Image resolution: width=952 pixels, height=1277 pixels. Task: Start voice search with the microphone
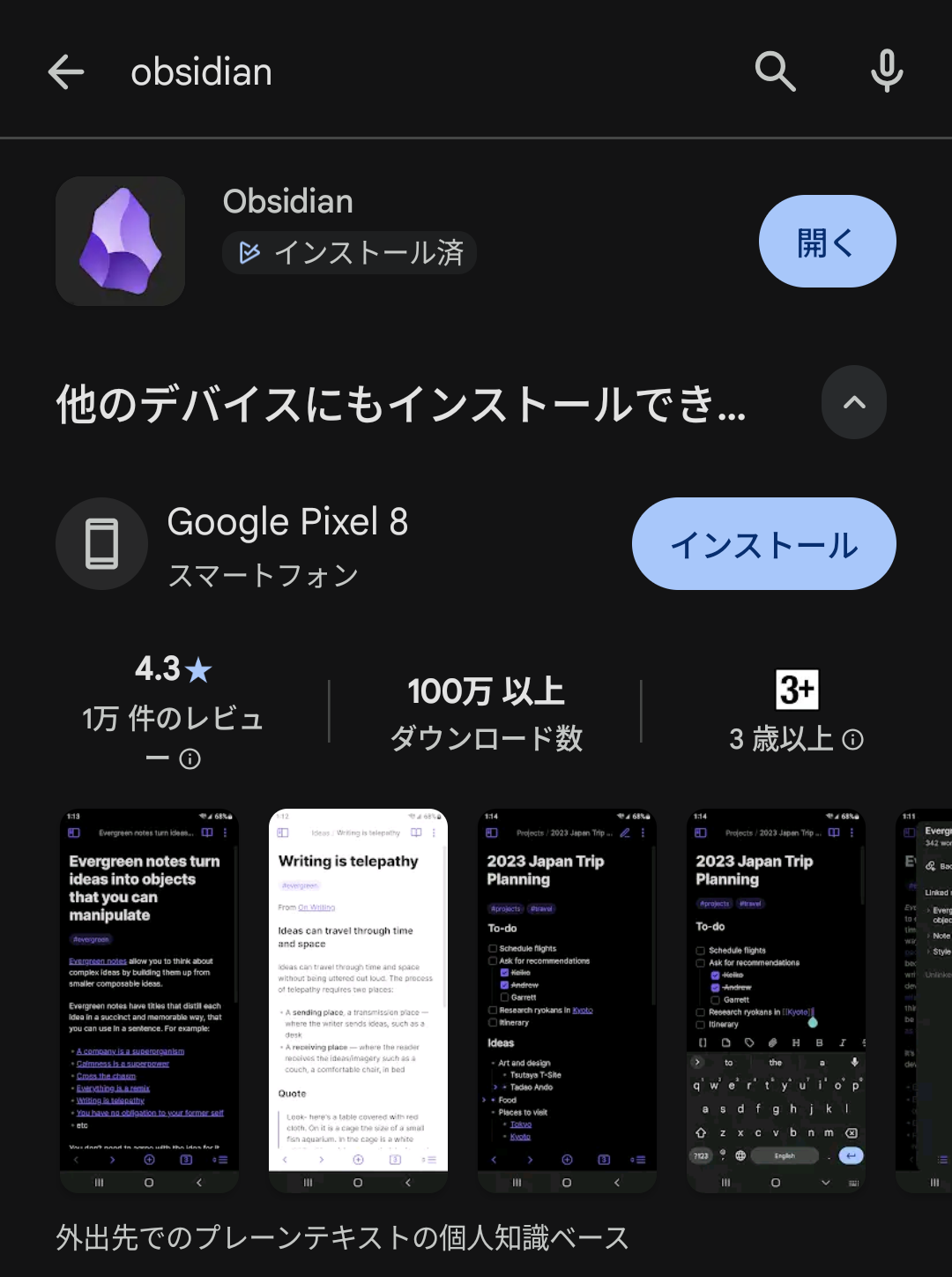click(887, 71)
